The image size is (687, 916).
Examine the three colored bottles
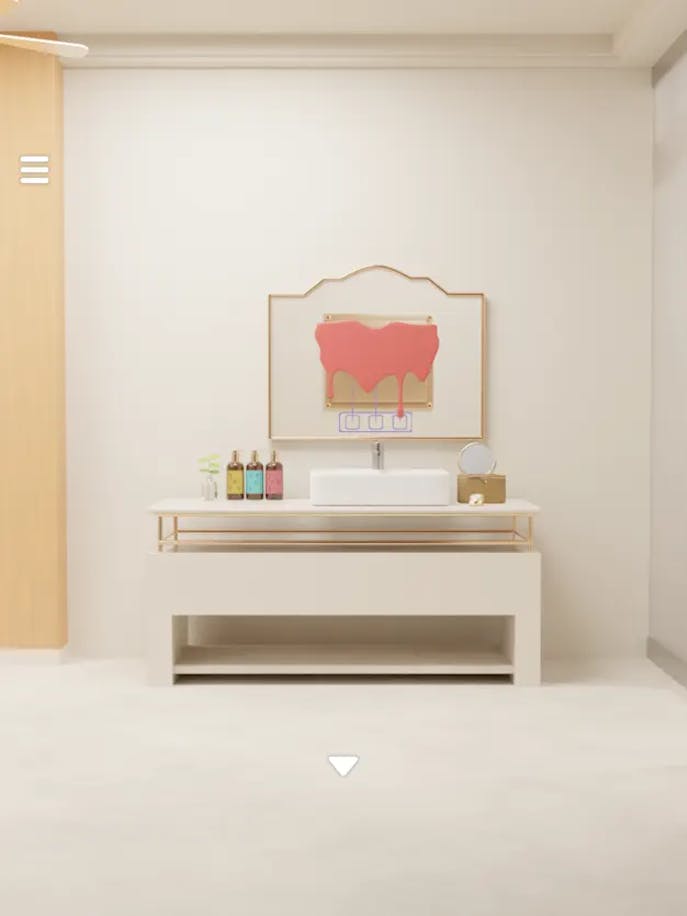[254, 477]
